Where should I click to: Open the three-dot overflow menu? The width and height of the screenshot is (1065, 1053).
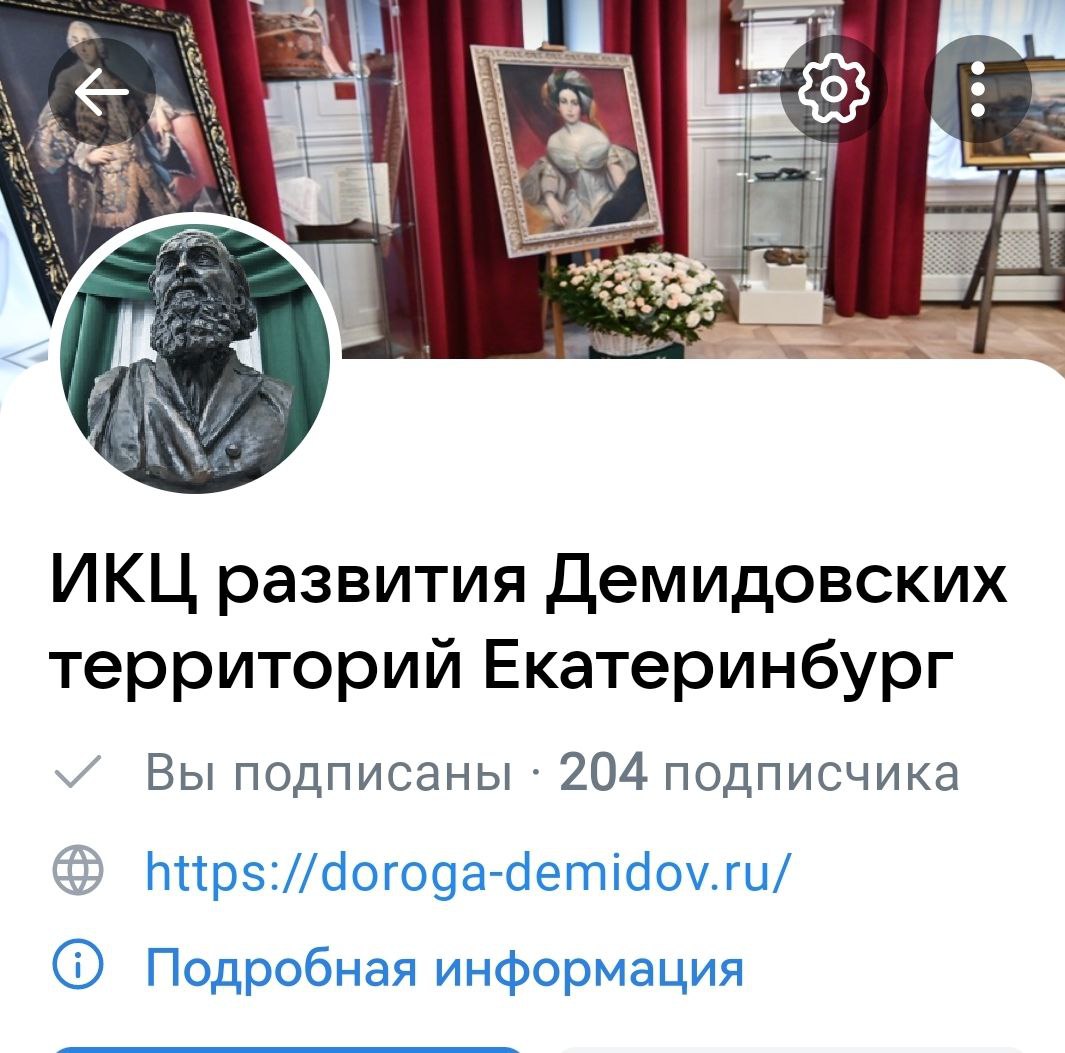979,93
